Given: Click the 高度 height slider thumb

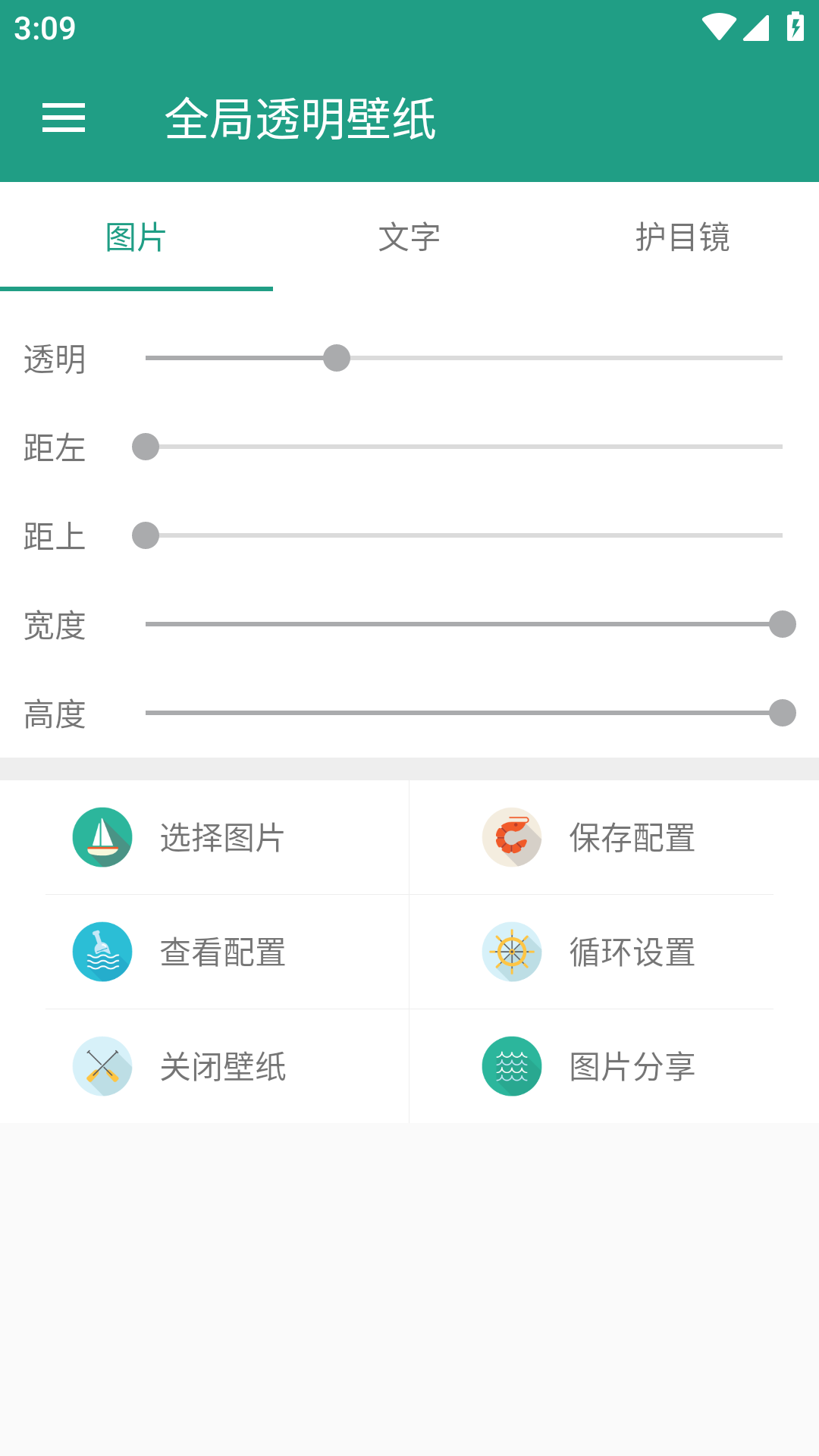Looking at the screenshot, I should (781, 713).
